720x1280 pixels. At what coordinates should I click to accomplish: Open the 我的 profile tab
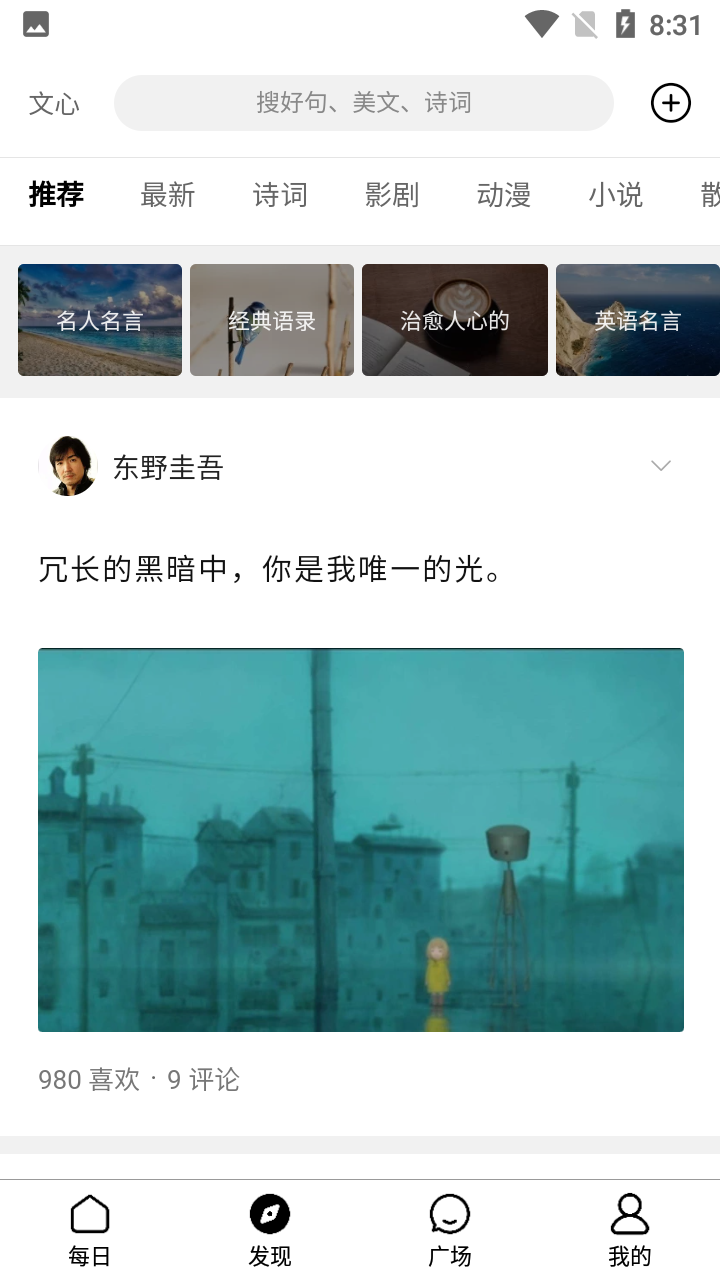coord(630,1230)
